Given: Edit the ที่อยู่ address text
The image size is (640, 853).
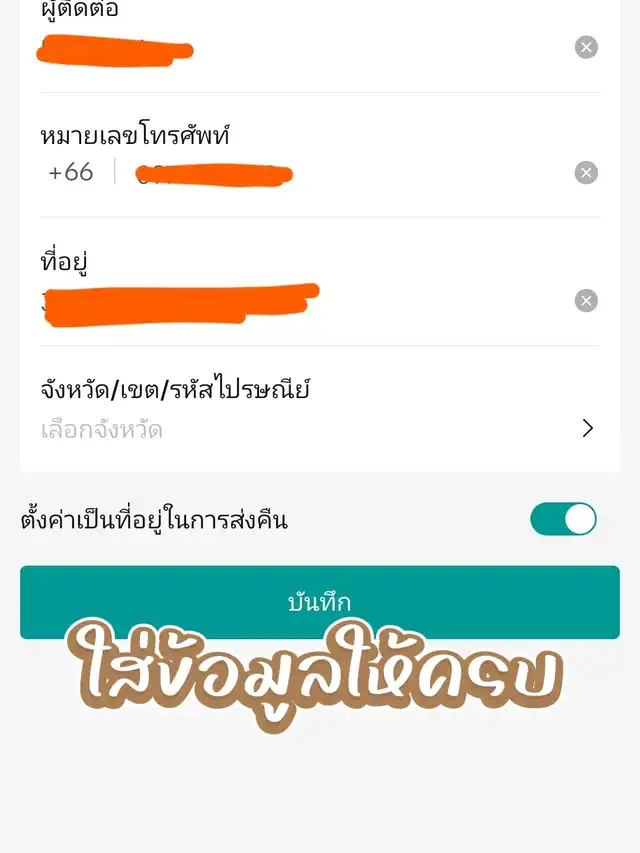Looking at the screenshot, I should click(300, 302).
